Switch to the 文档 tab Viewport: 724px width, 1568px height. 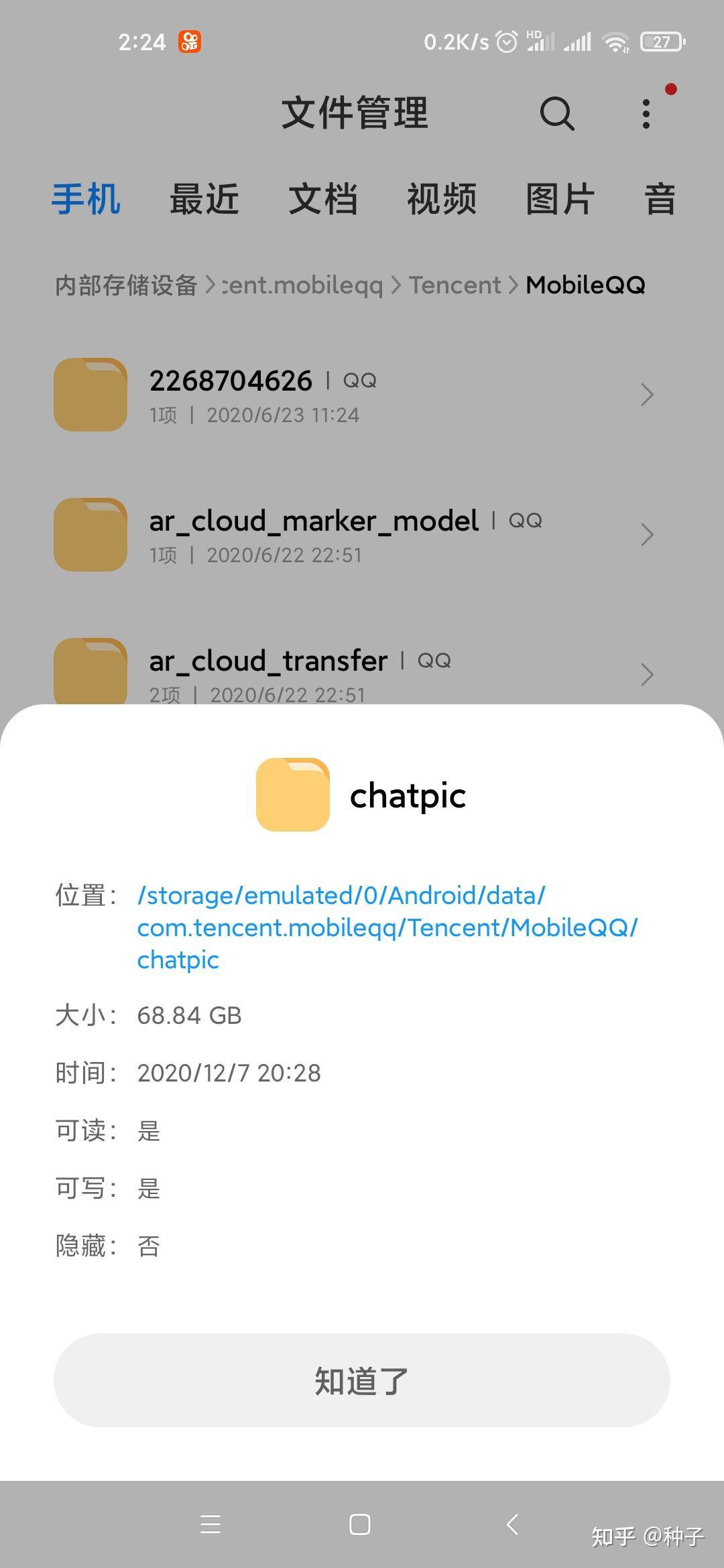tap(323, 200)
